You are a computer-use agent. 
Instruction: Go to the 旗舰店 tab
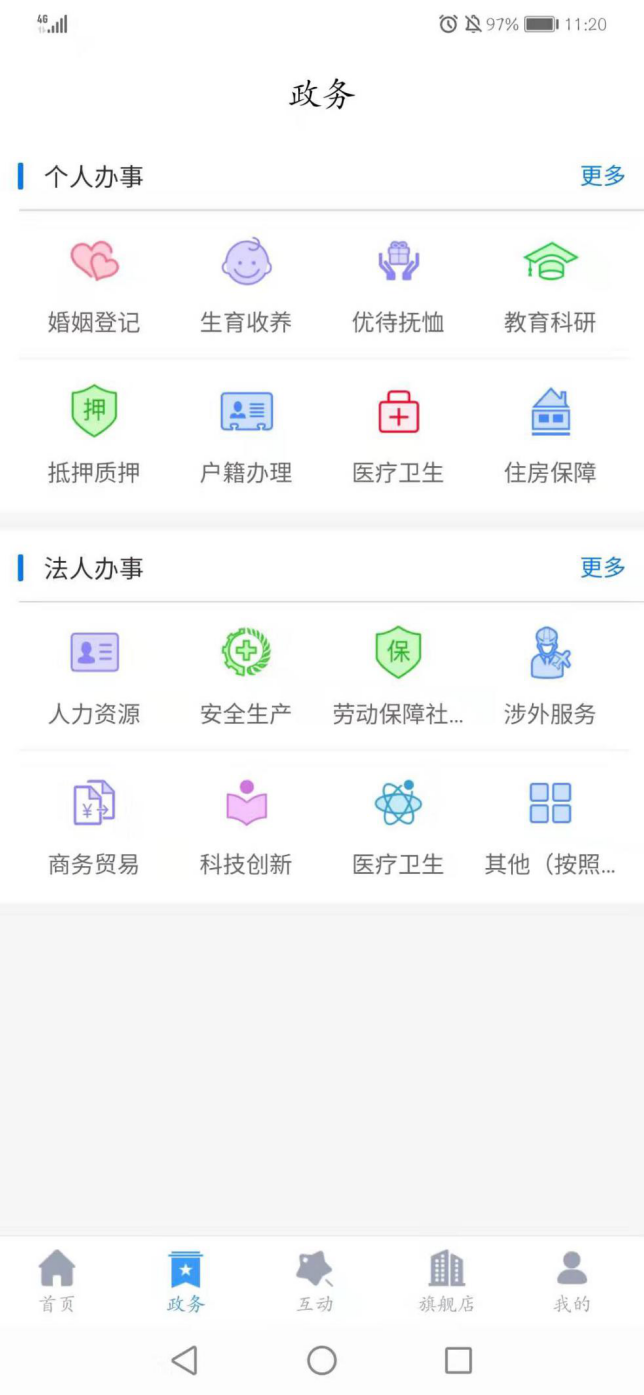click(446, 1280)
